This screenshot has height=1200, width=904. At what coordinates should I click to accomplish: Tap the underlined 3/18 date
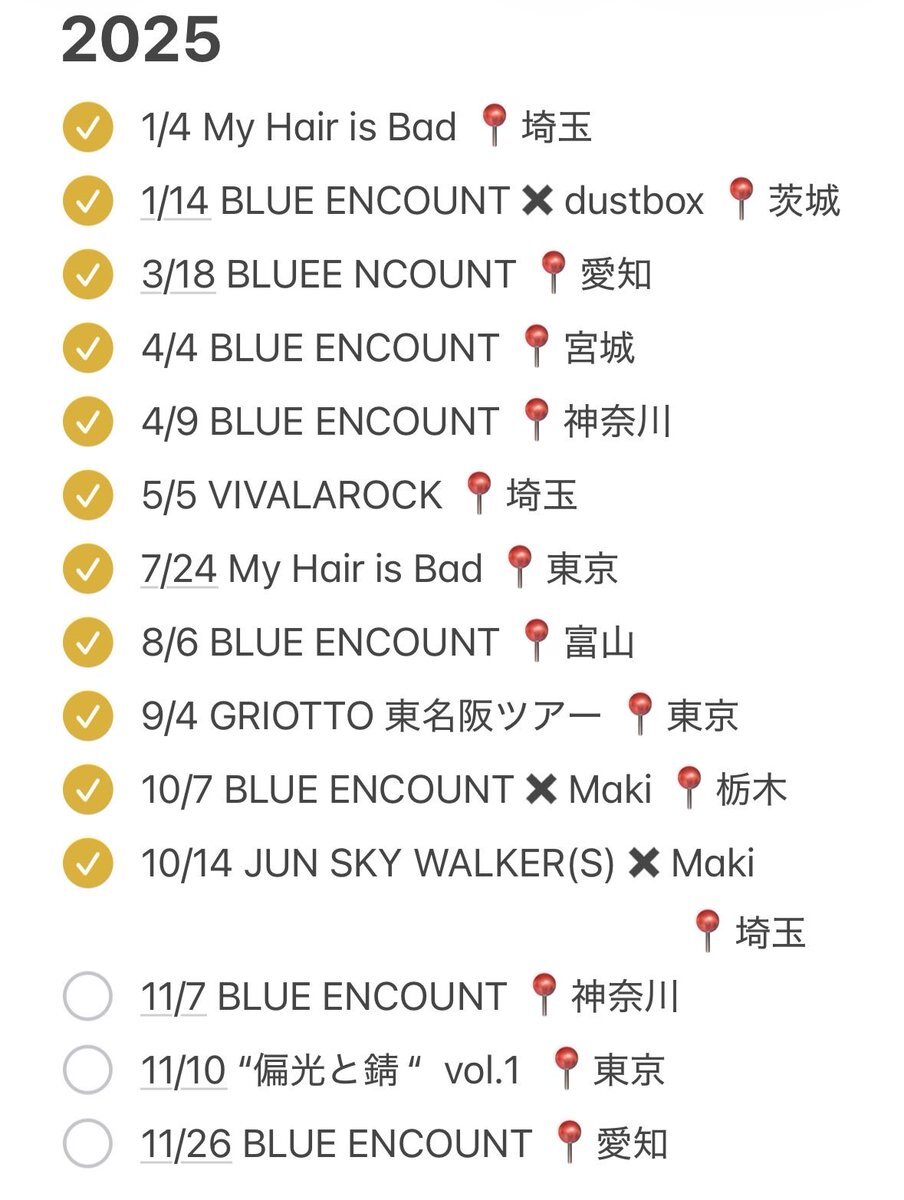(178, 275)
